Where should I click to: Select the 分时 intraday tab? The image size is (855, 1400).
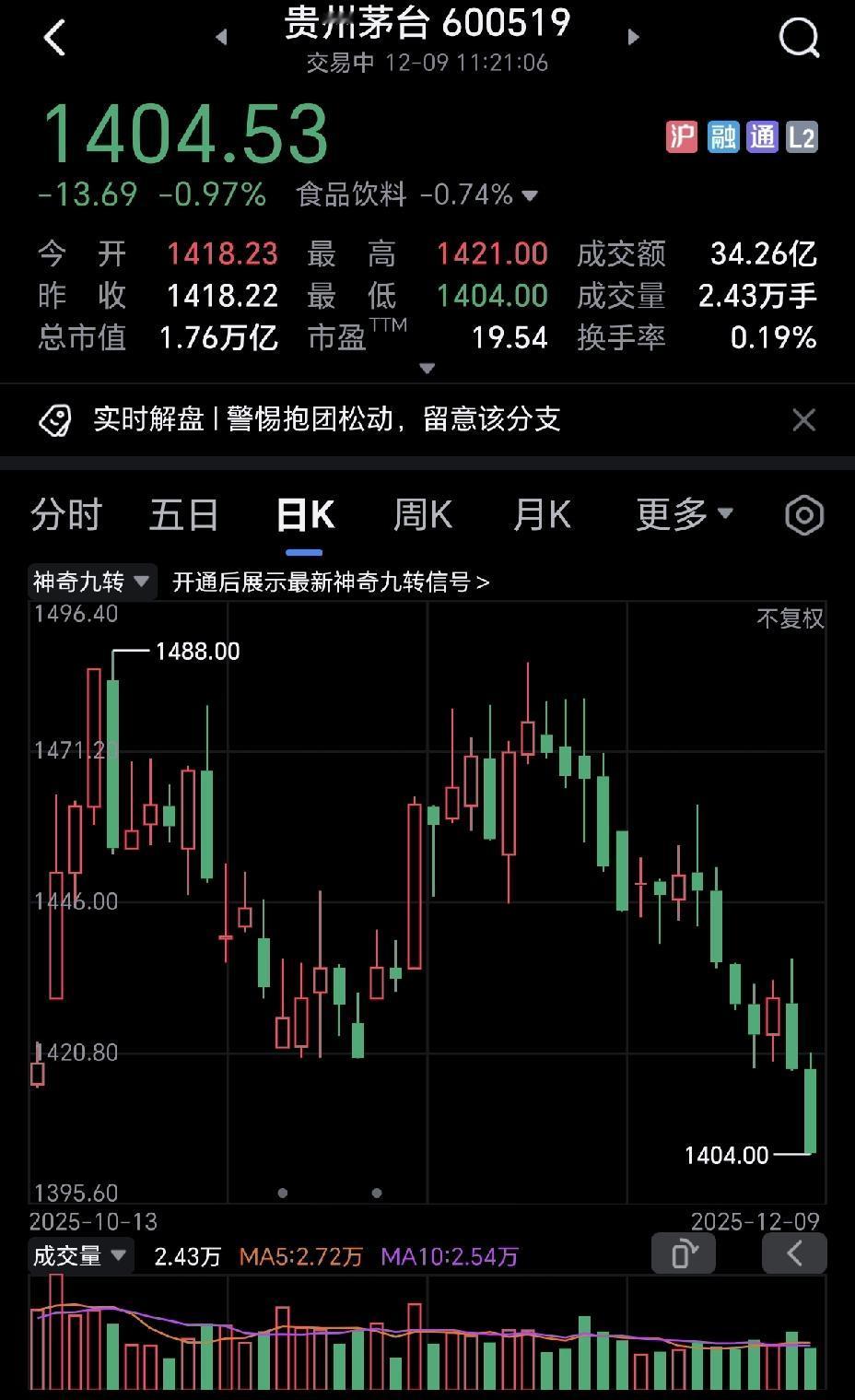64,515
